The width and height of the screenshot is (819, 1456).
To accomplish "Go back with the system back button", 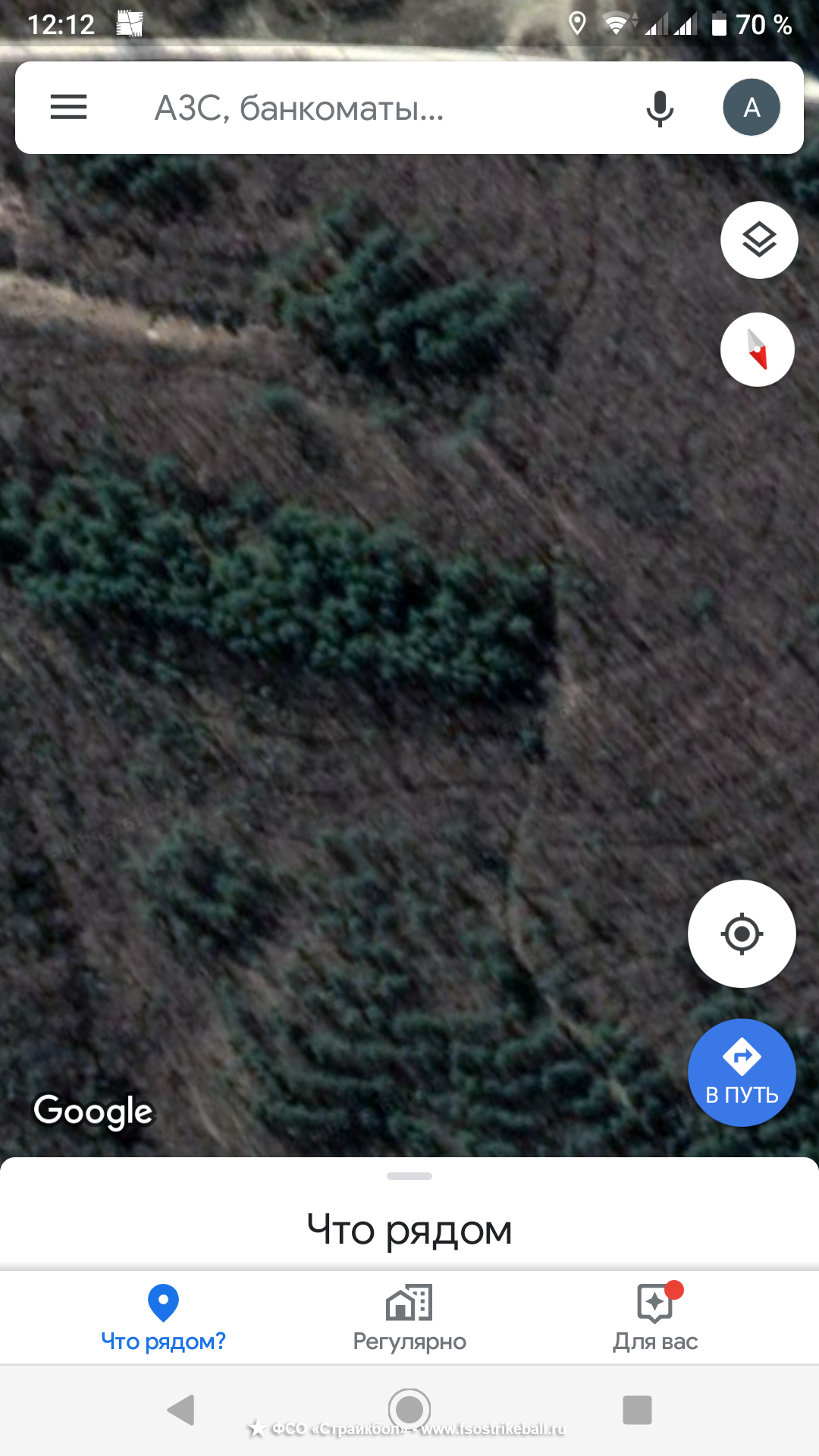I will 181,1410.
